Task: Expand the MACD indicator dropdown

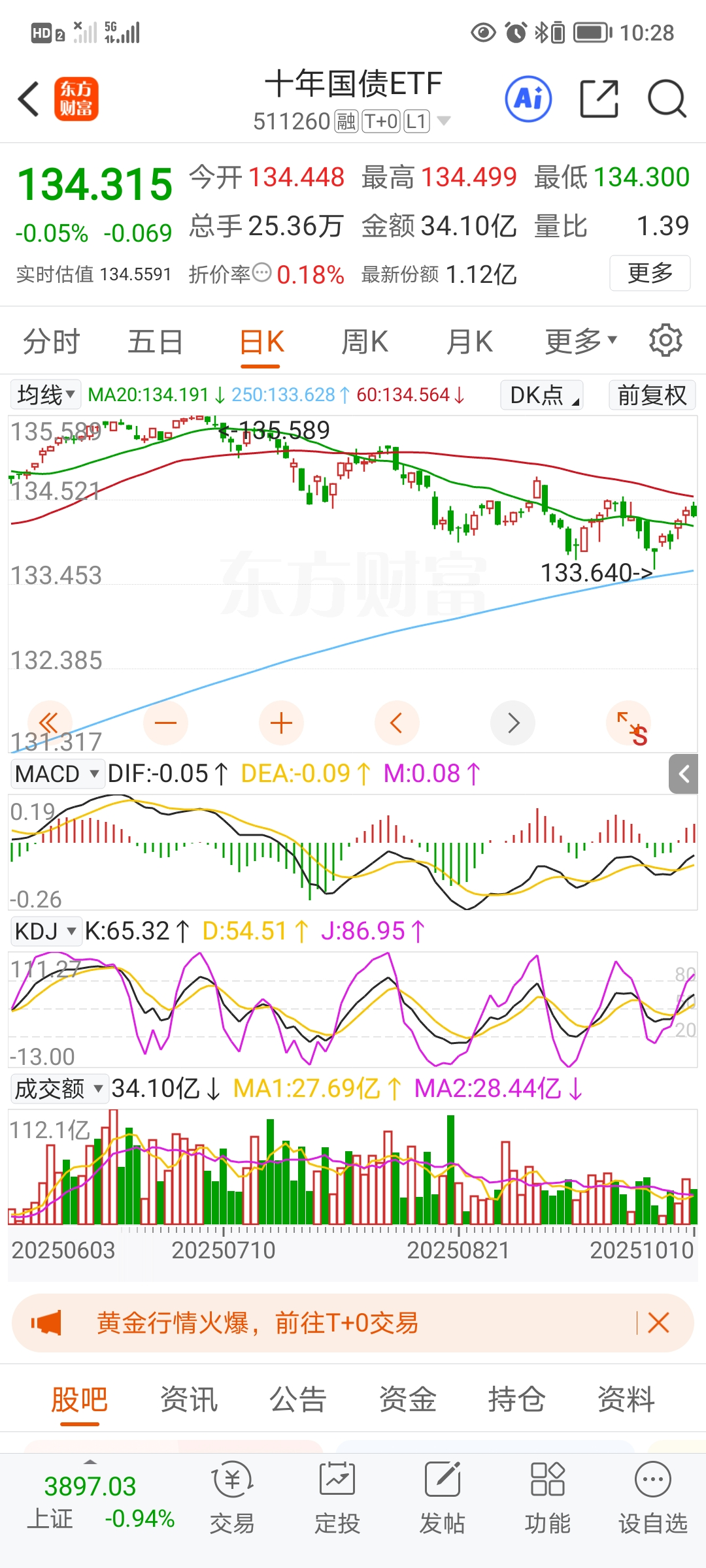Action: point(57,774)
